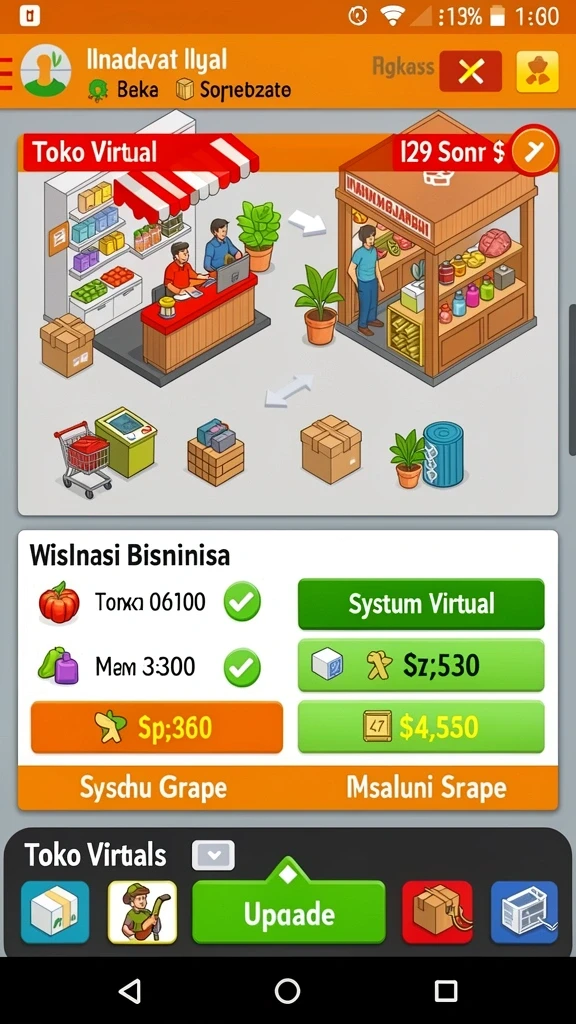Switch to Msaluni Srape tab
Image resolution: width=576 pixels, height=1024 pixels.
(x=426, y=788)
